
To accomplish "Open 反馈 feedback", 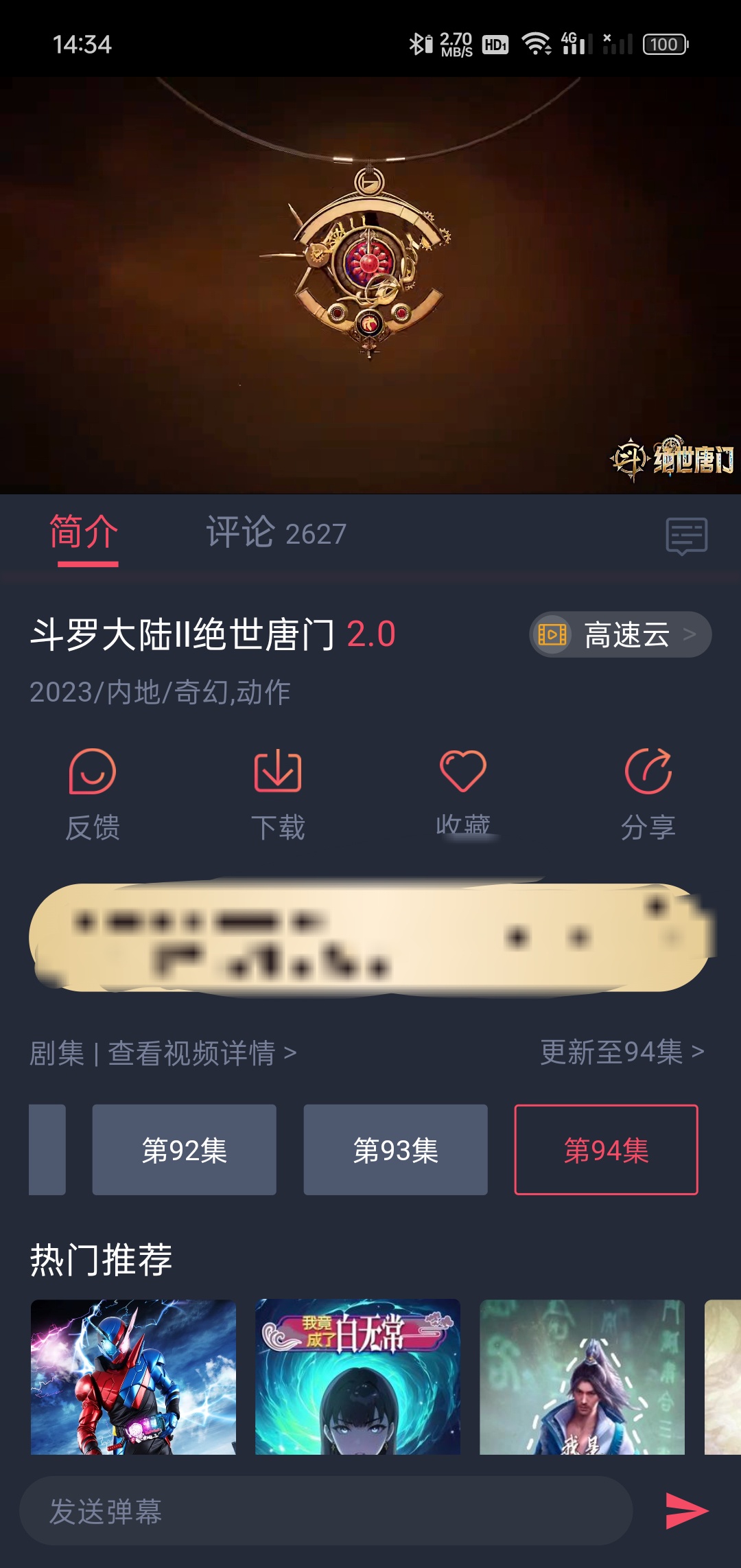I will point(93,794).
